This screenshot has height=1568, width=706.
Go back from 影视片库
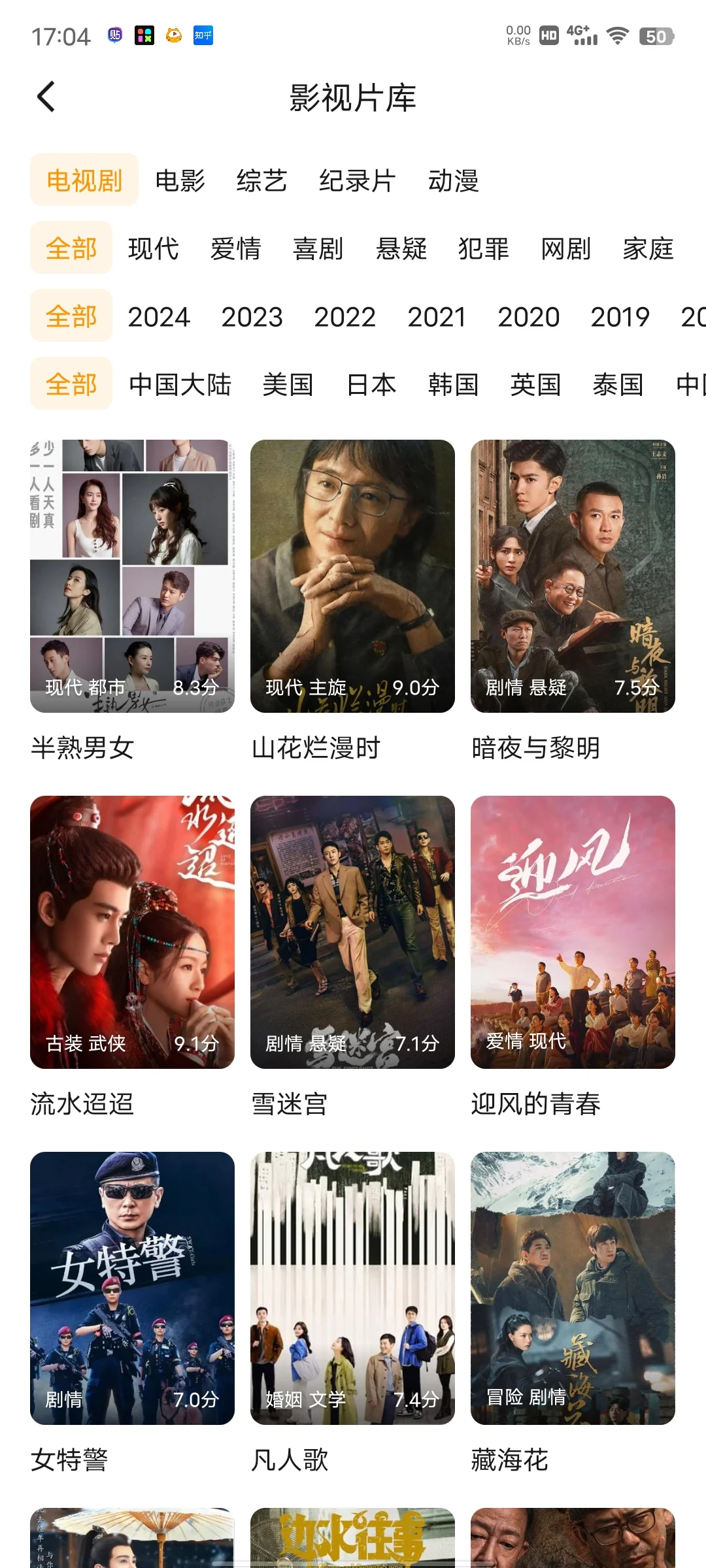point(46,97)
